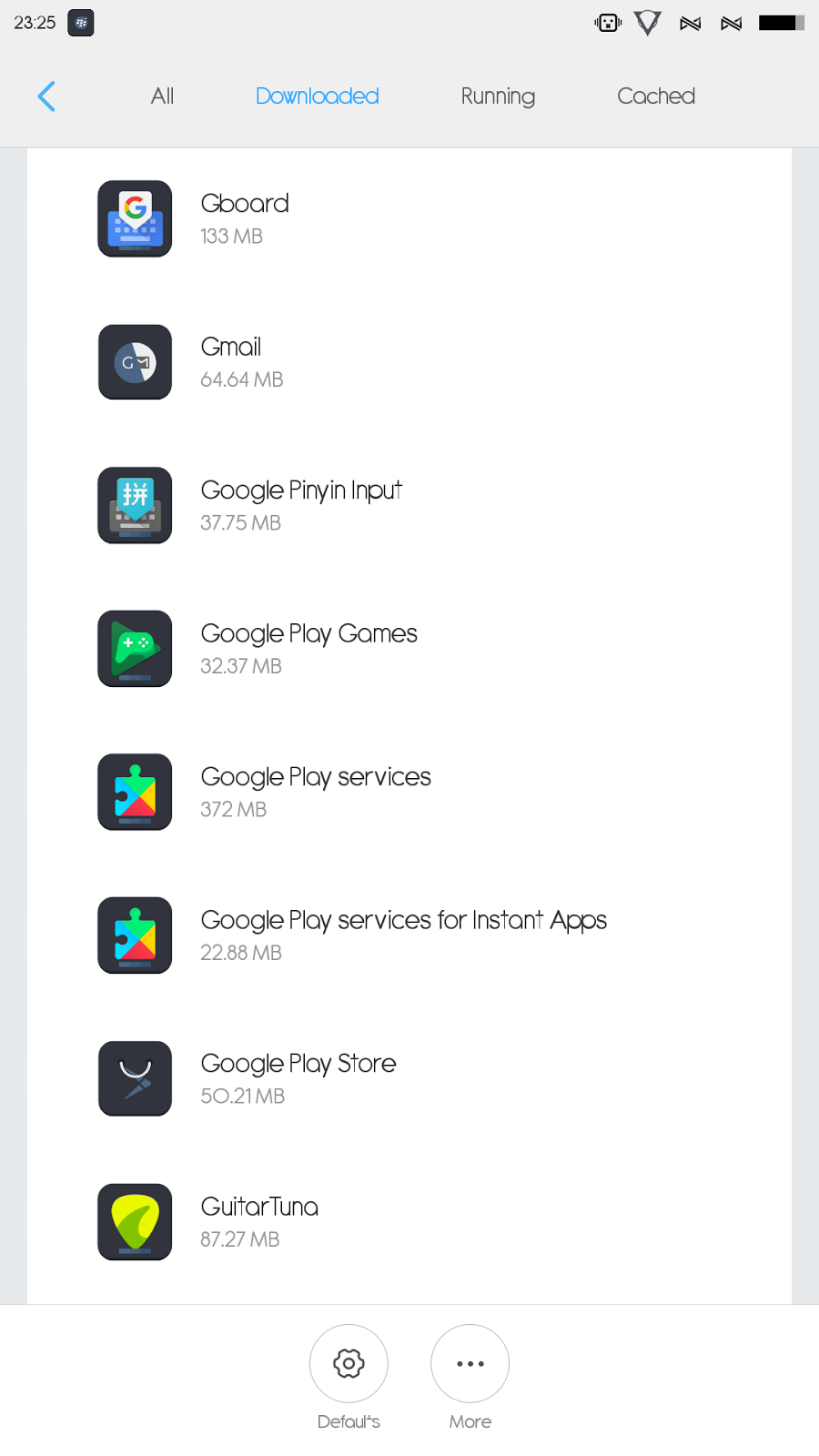Viewport: 819px width, 1456px height.
Task: Switch to the Running tab
Action: [x=498, y=96]
